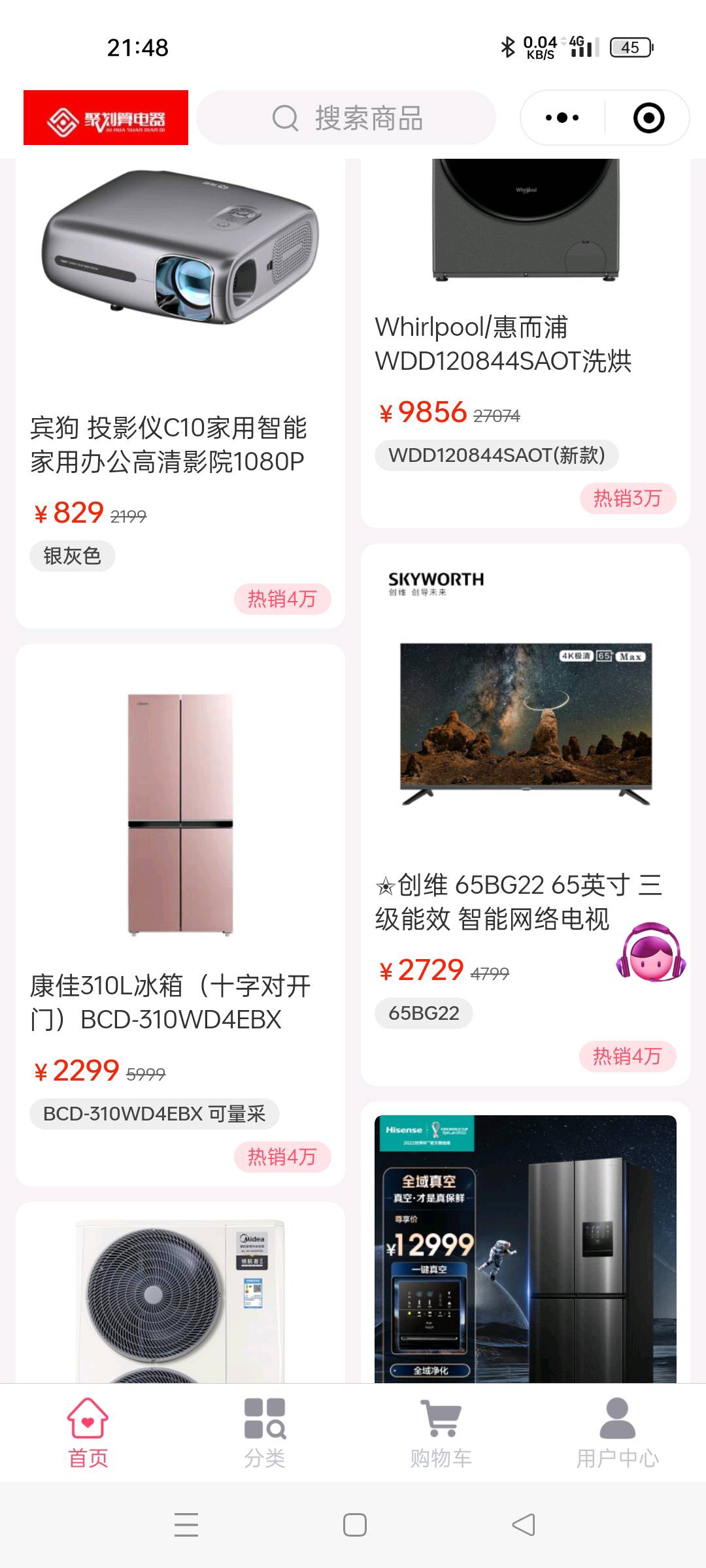Open the 康佳310L冰箱 product card

[x=180, y=915]
